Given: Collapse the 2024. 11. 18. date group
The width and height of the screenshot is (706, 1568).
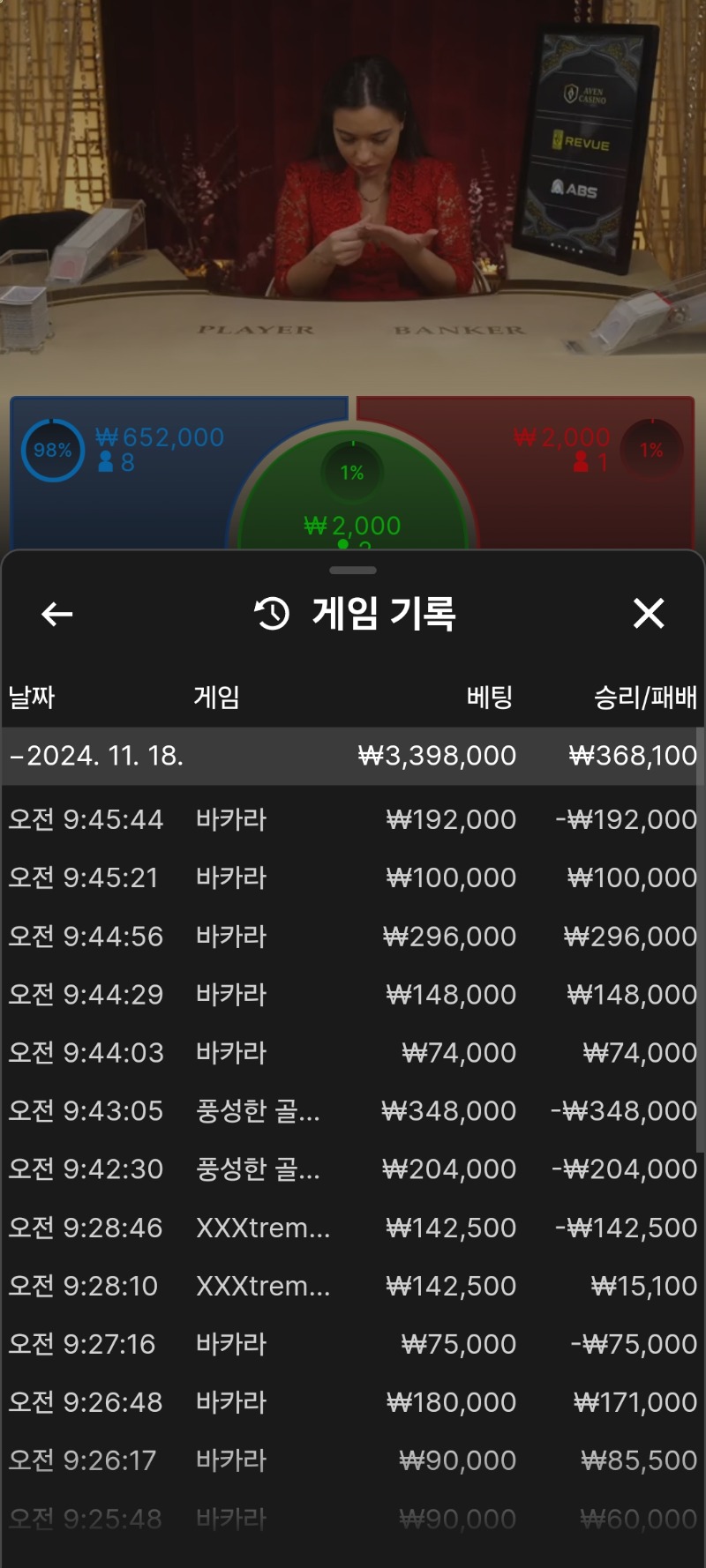Looking at the screenshot, I should (352, 756).
